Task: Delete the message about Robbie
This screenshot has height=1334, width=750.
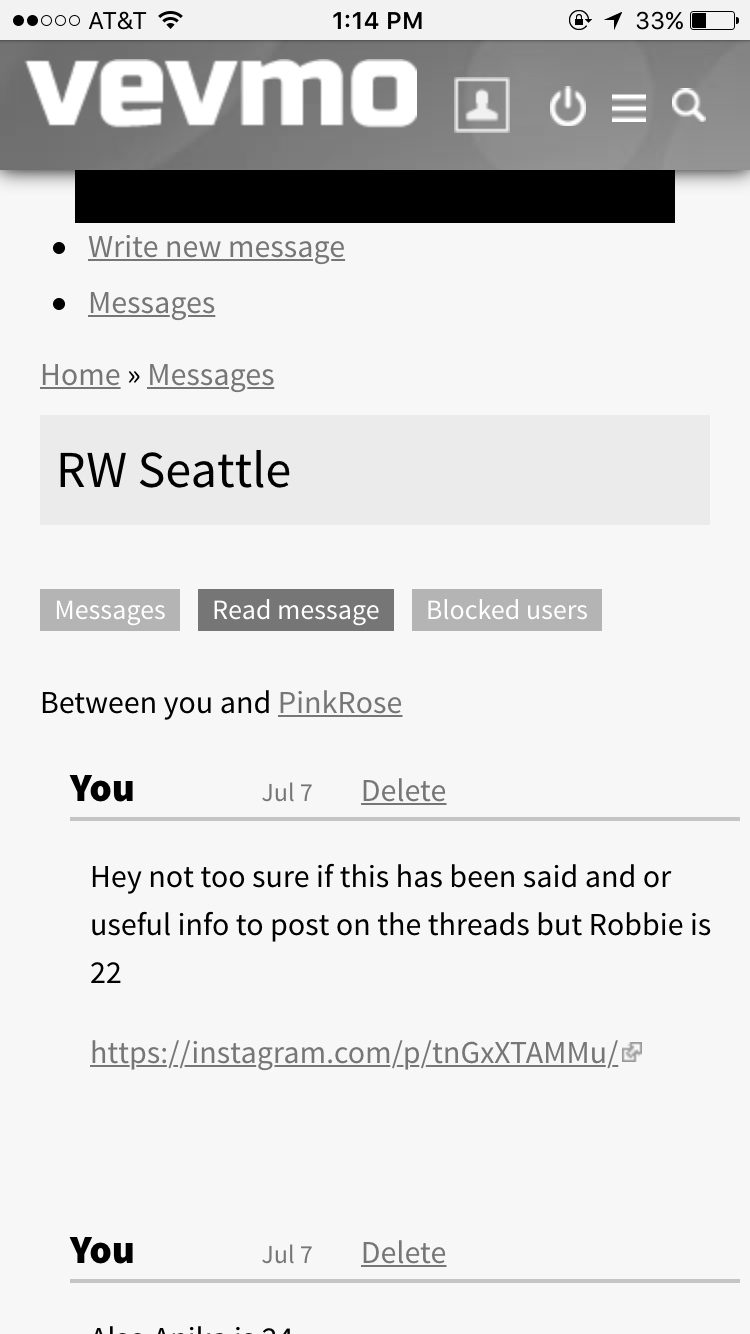Action: tap(403, 791)
